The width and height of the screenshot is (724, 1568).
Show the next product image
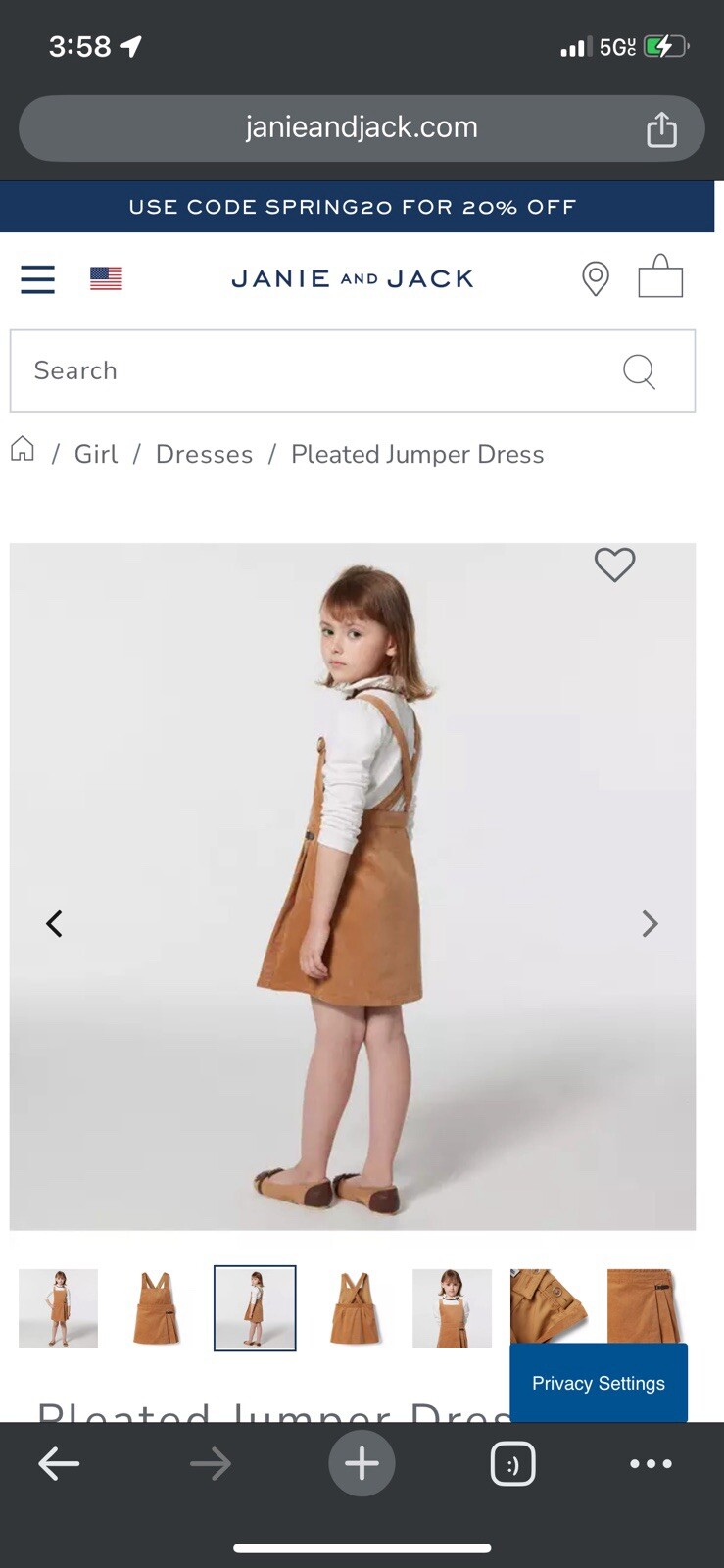pyautogui.click(x=650, y=923)
